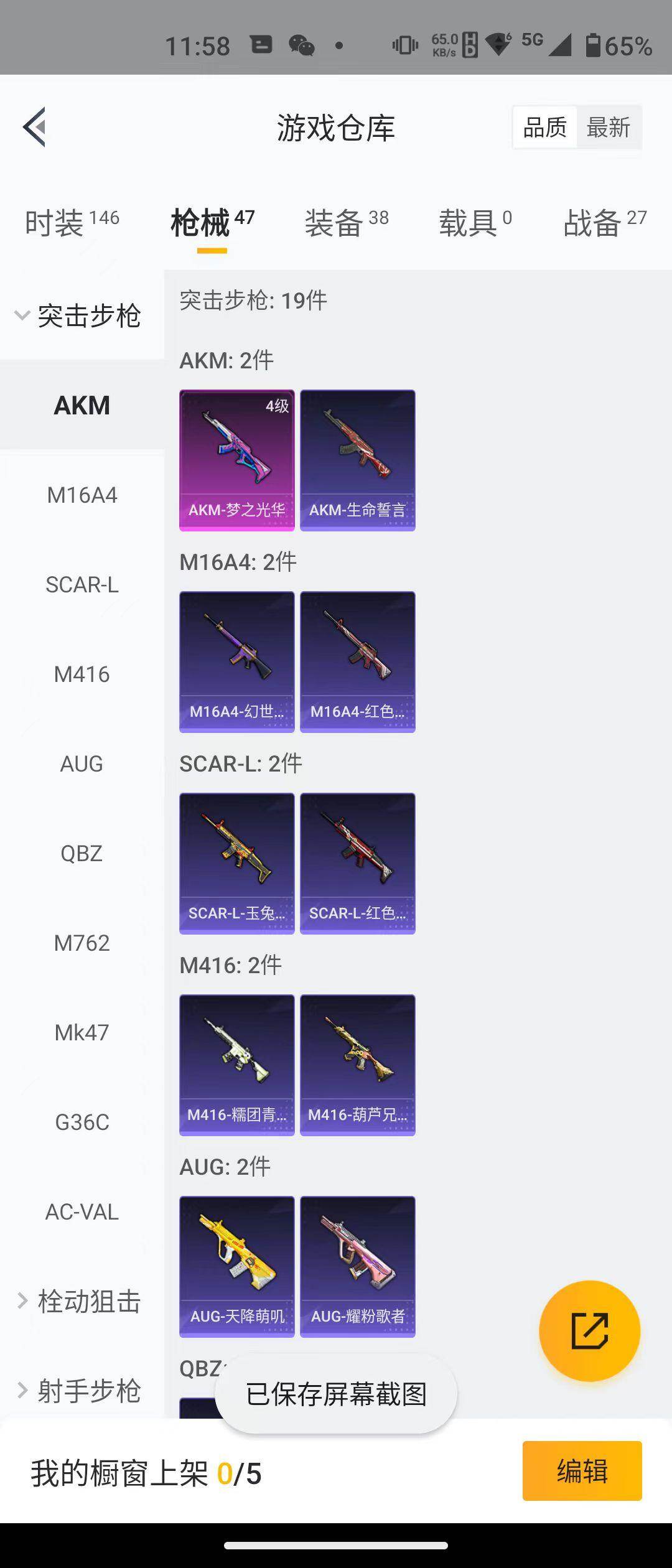The width and height of the screenshot is (672, 1568).
Task: Jump to M762 in the side list
Action: (82, 943)
